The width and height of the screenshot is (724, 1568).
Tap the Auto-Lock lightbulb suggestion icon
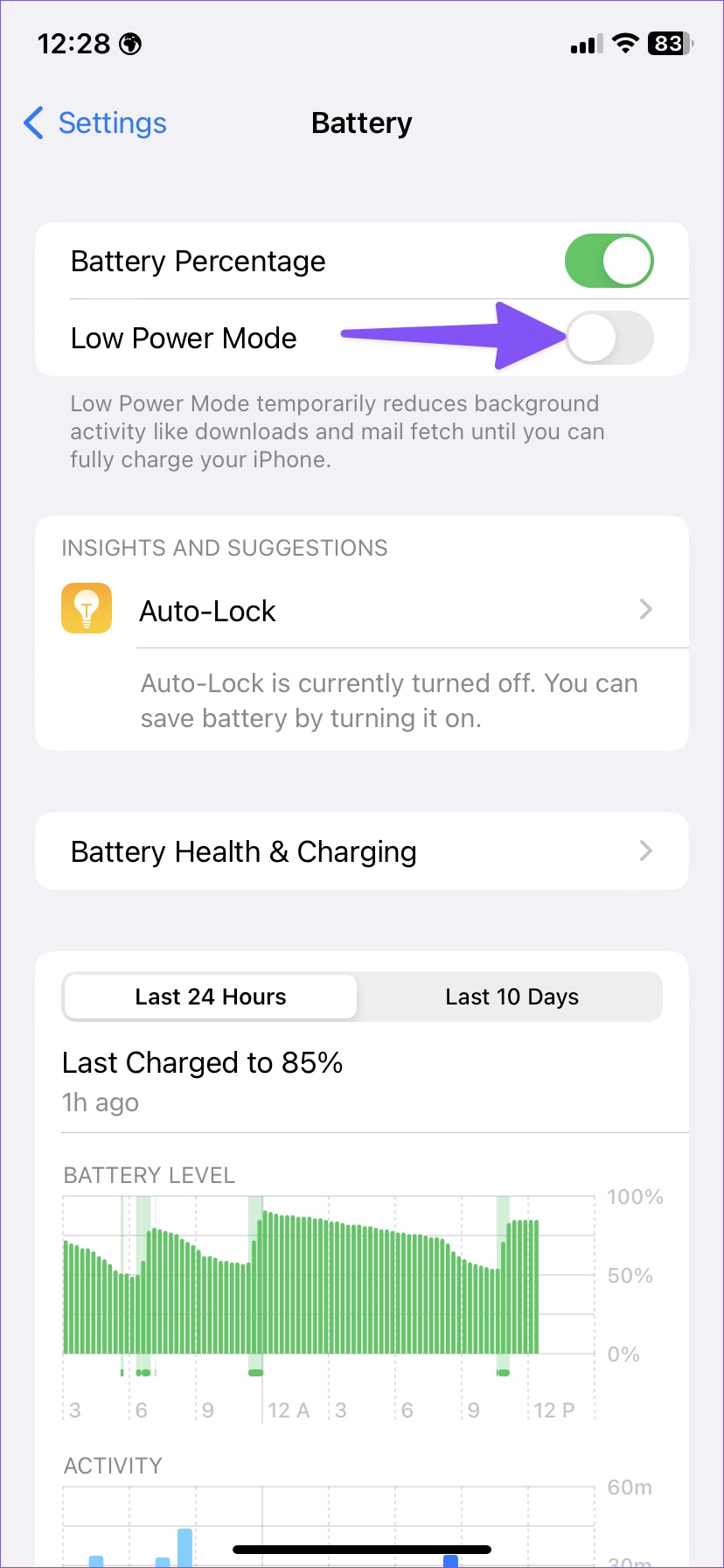[x=86, y=607]
